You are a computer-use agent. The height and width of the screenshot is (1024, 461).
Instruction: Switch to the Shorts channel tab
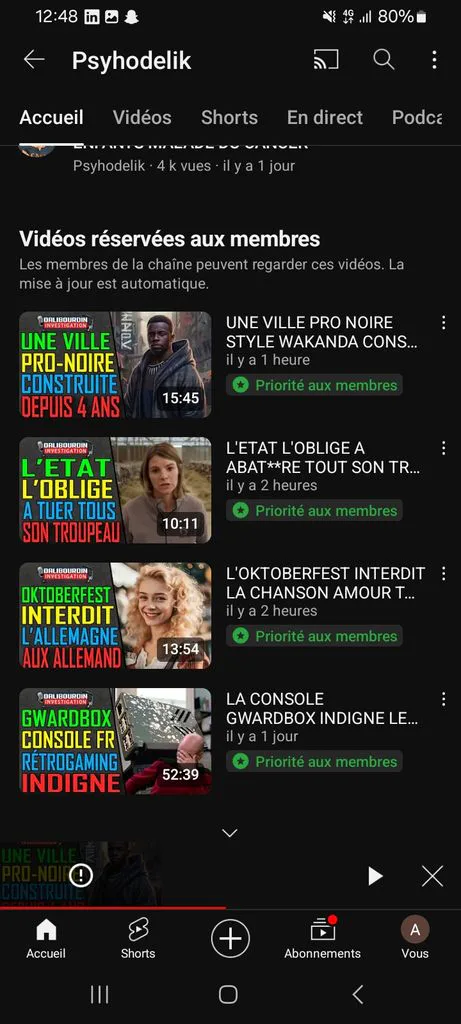[x=229, y=118]
